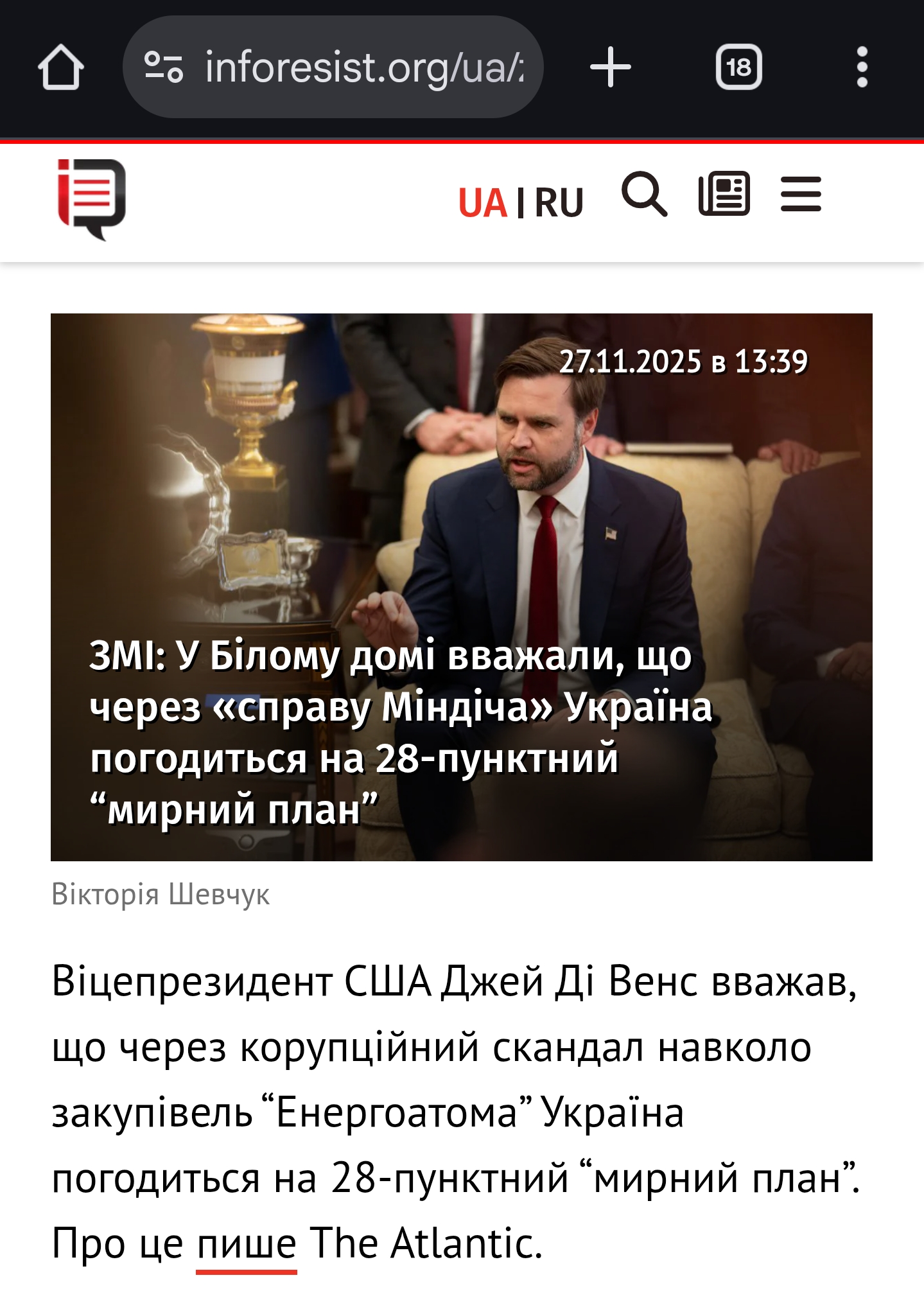
Task: Follow the underlined "пише" source link
Action: tap(246, 1244)
